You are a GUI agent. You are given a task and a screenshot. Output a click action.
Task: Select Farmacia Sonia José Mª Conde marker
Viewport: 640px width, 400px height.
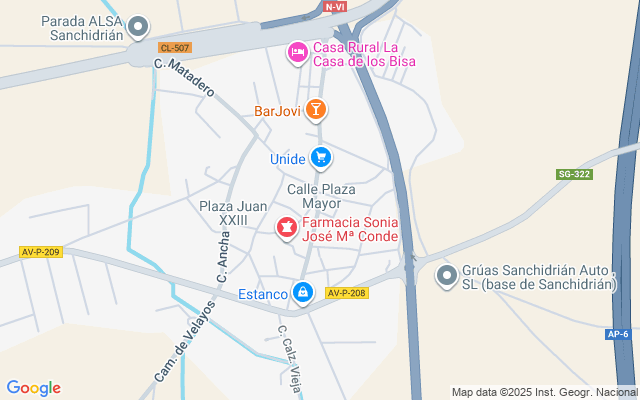[x=287, y=229]
